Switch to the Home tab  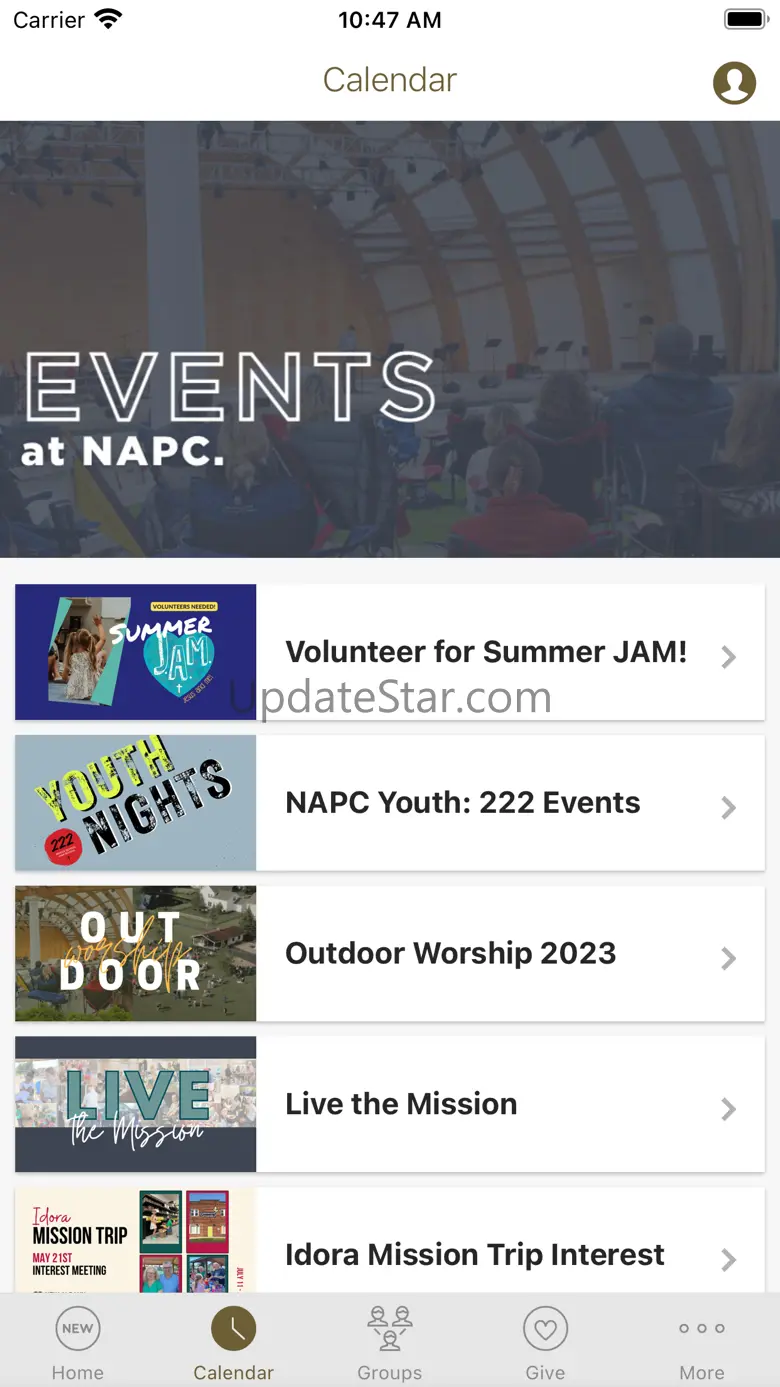pyautogui.click(x=78, y=1342)
